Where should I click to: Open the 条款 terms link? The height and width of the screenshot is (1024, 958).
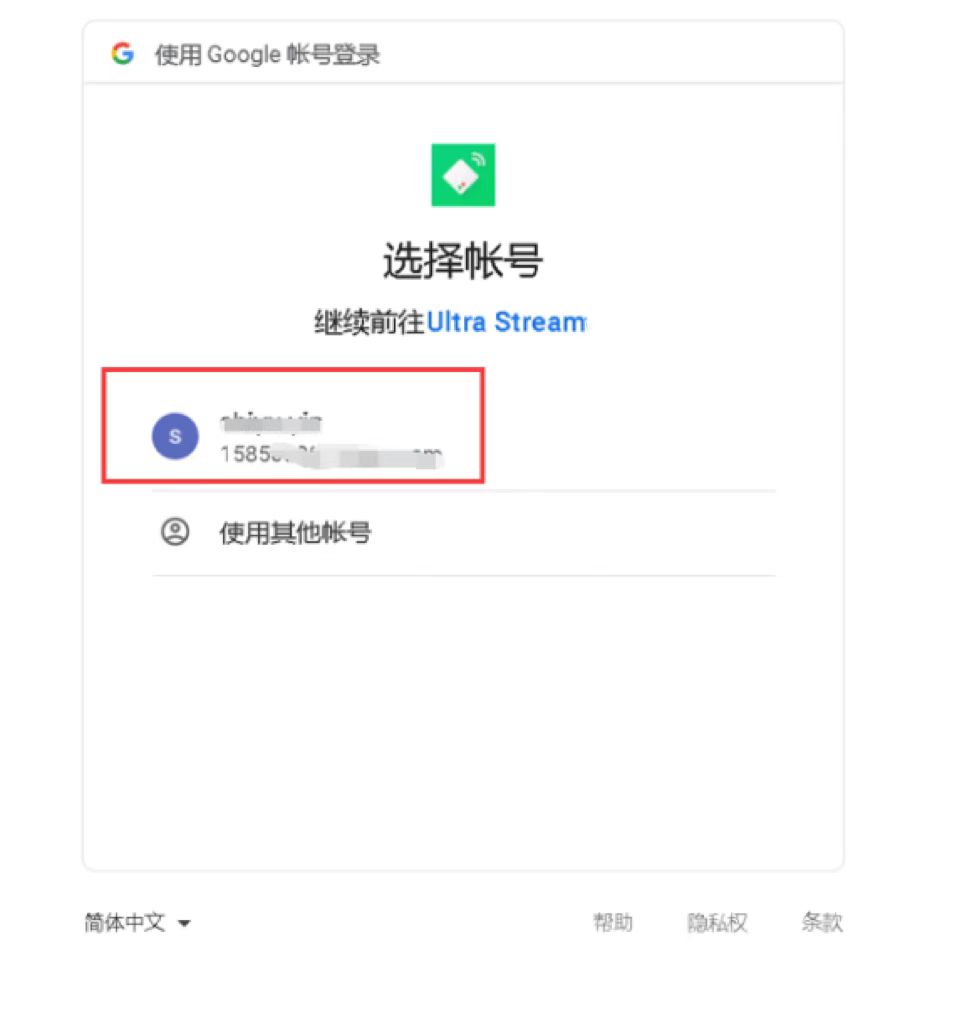[x=821, y=922]
